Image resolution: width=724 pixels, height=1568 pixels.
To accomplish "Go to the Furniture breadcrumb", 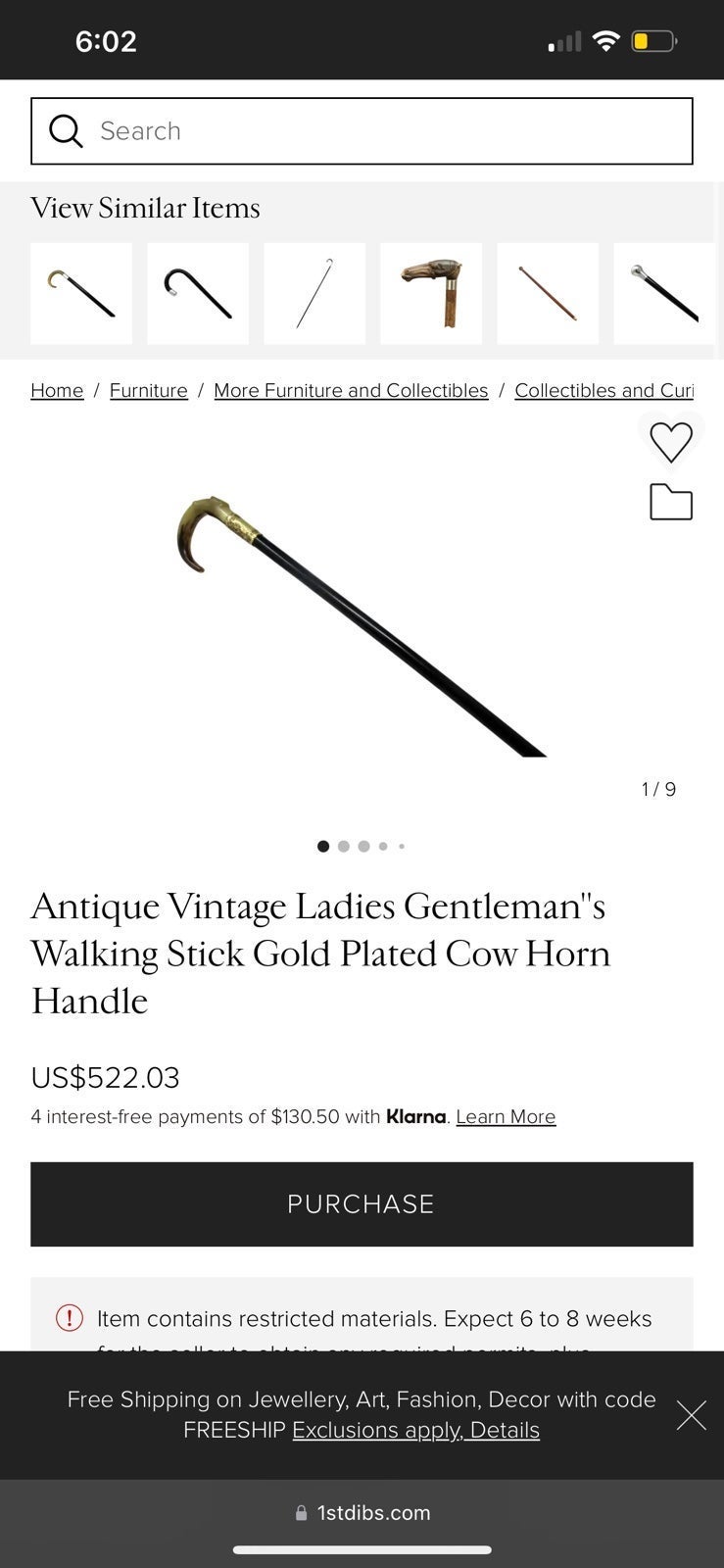I will click(148, 390).
